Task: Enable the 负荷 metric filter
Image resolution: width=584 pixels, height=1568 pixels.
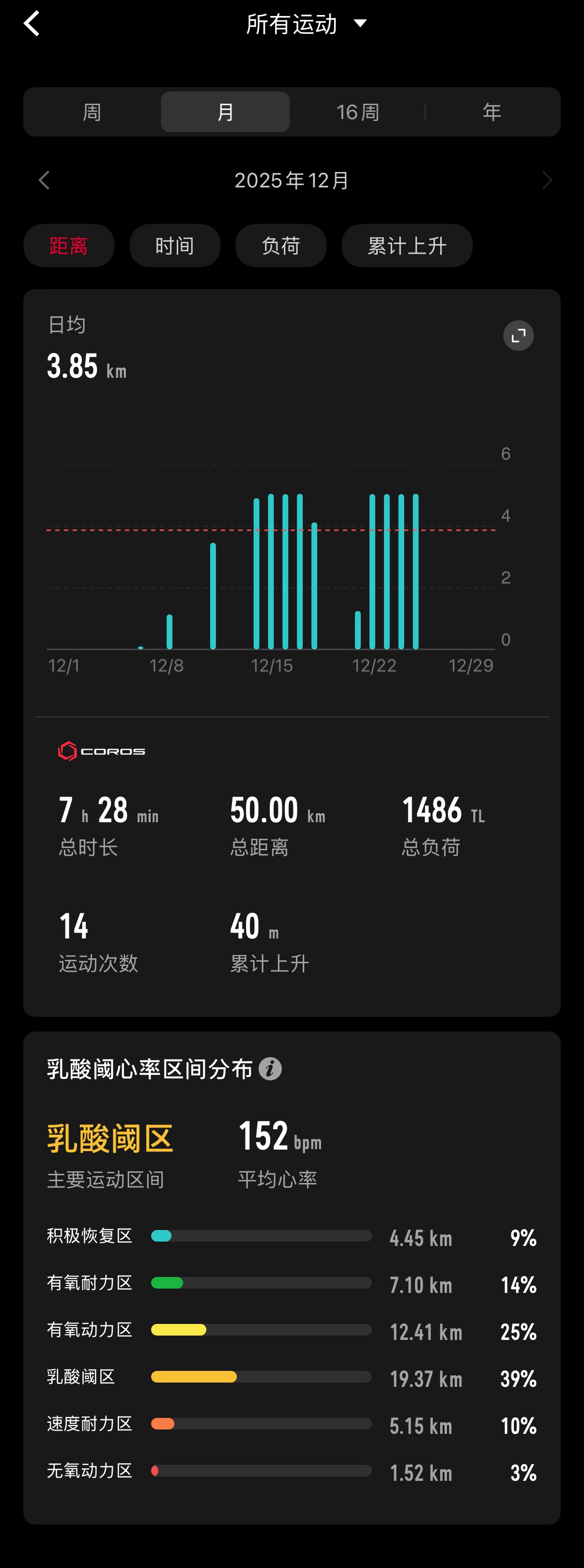Action: pyautogui.click(x=281, y=246)
